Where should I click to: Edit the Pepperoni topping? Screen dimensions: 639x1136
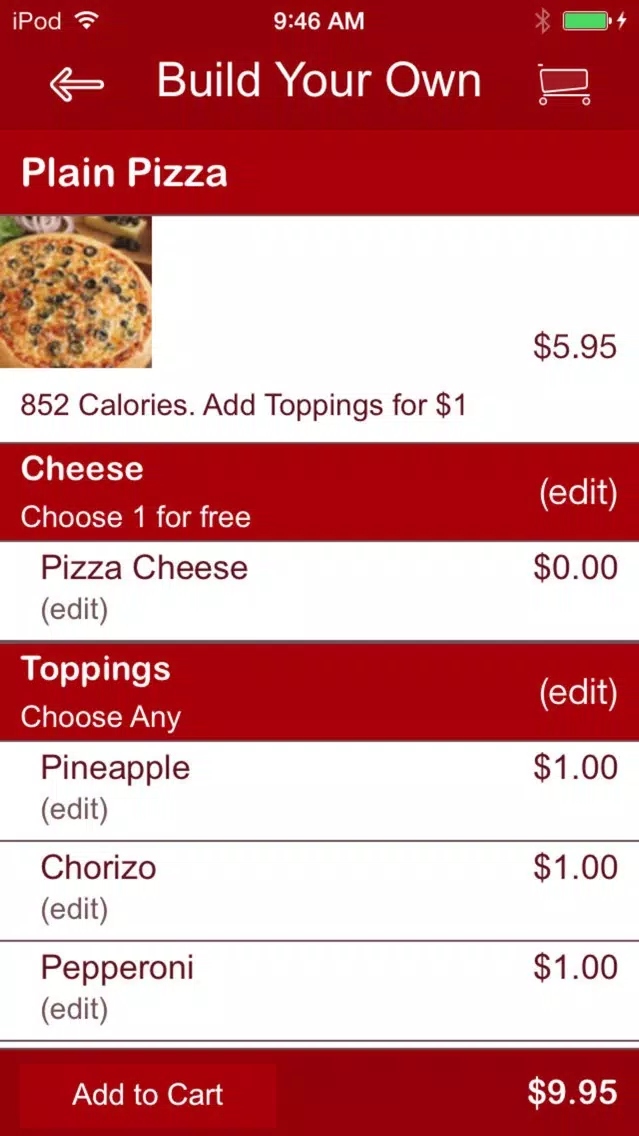pyautogui.click(x=74, y=1009)
